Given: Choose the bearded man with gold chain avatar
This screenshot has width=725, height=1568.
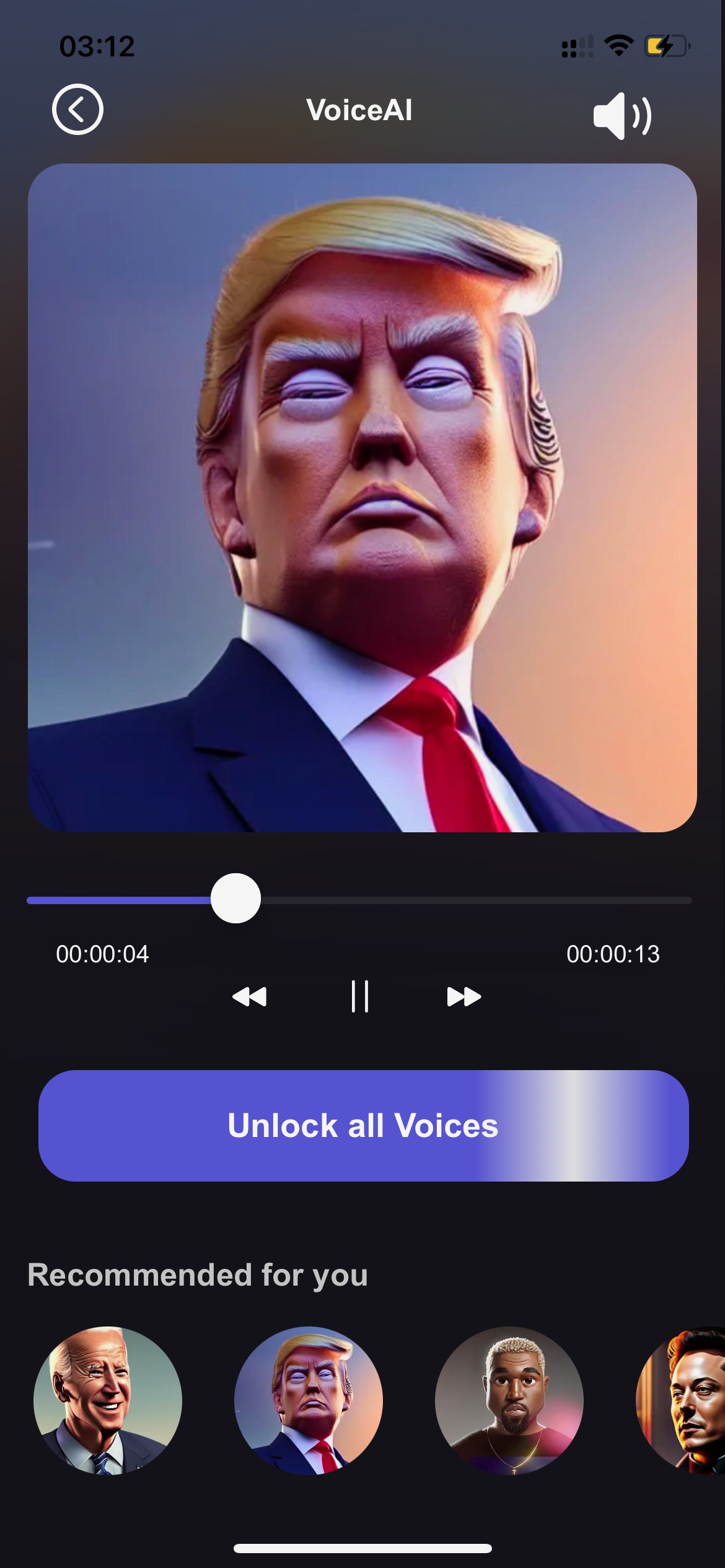Looking at the screenshot, I should click(509, 1400).
